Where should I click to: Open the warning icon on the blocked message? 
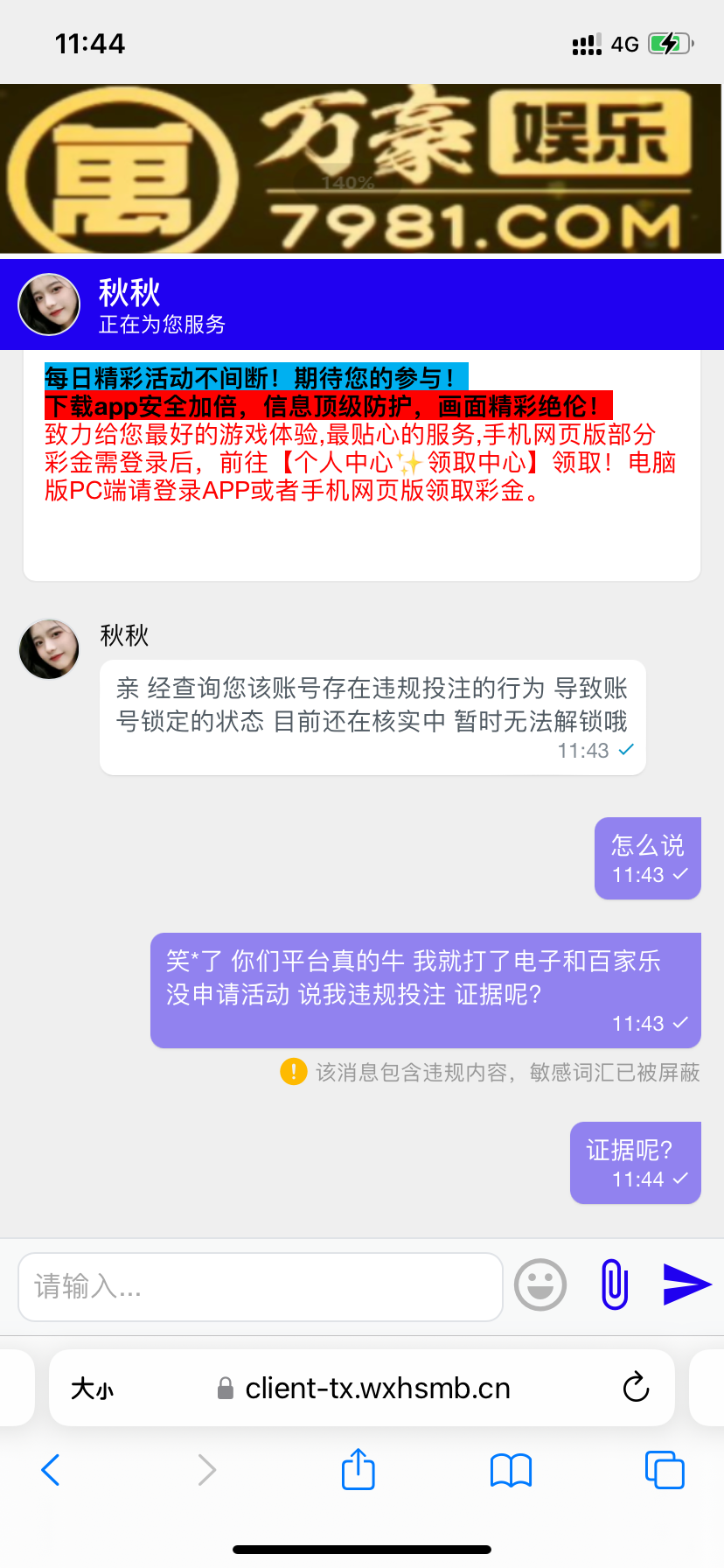(x=293, y=1072)
